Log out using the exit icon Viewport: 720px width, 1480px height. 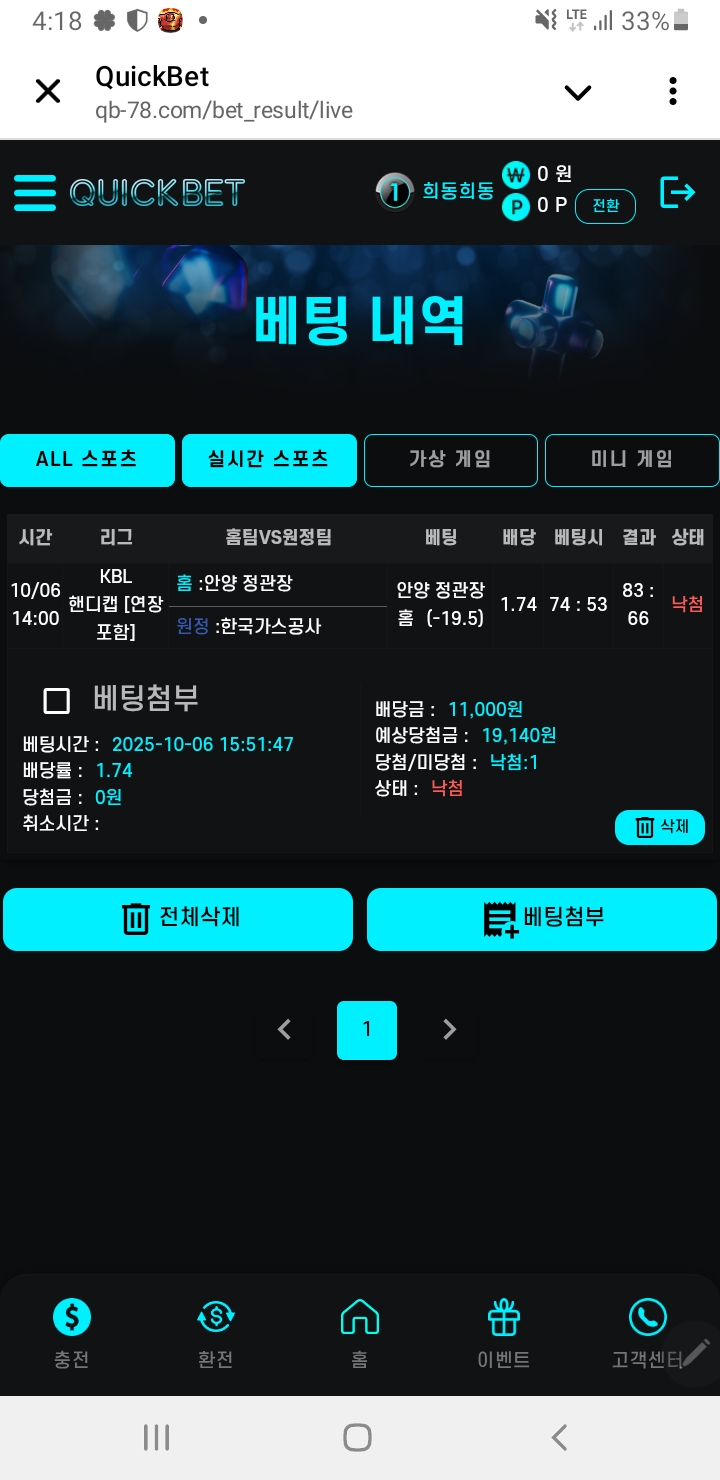click(x=678, y=192)
